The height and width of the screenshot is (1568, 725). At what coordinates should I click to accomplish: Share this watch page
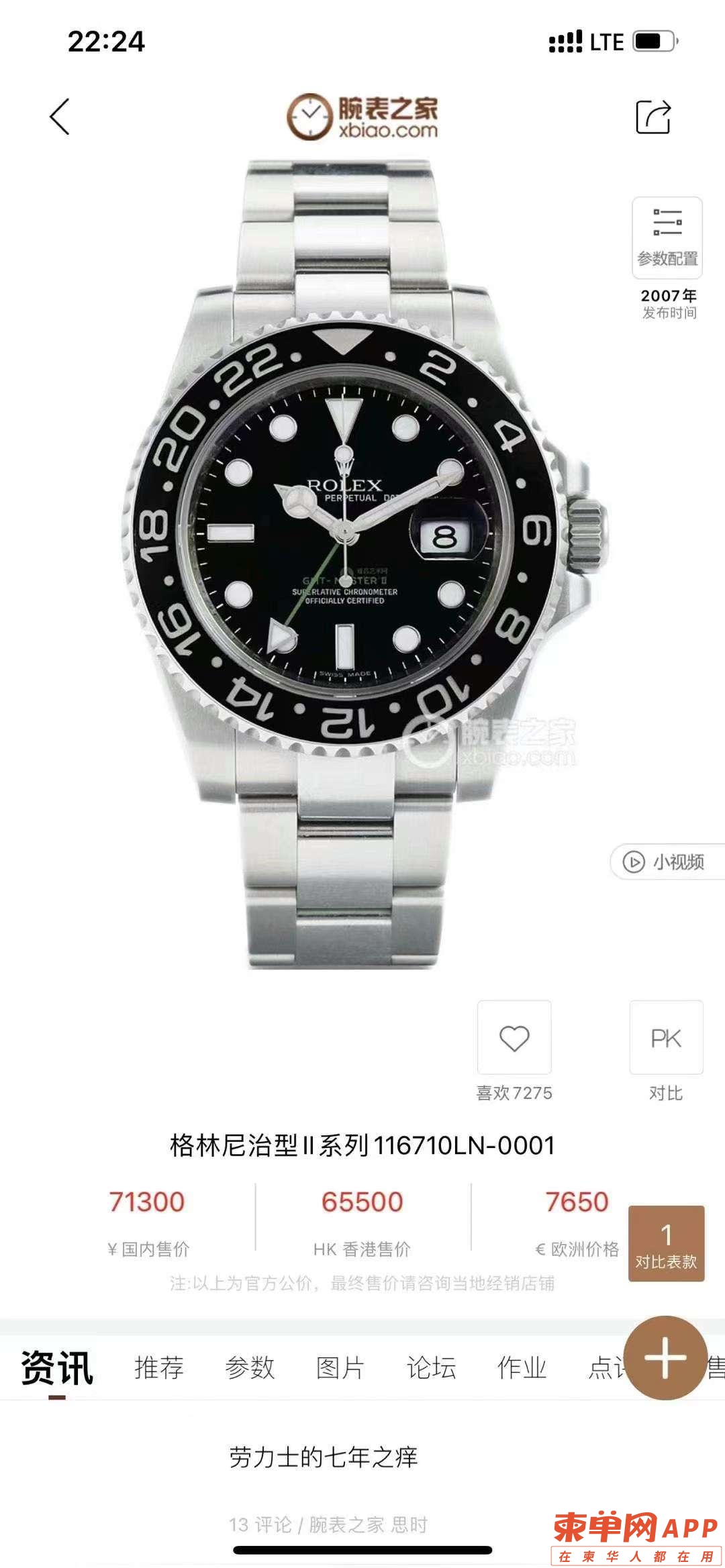(x=652, y=117)
